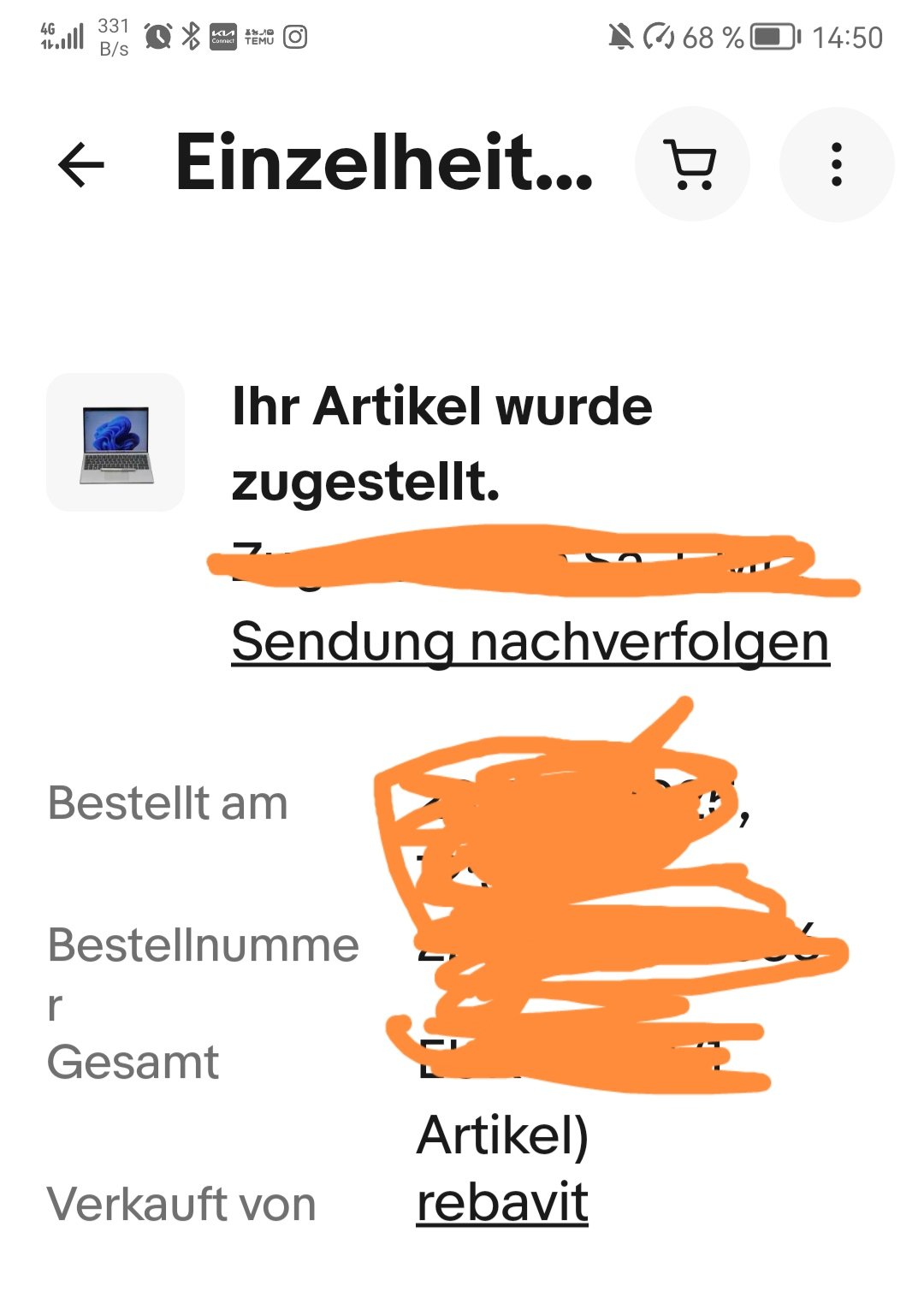The height and width of the screenshot is (1303, 924).
Task: Open the shopping cart
Action: tap(691, 164)
